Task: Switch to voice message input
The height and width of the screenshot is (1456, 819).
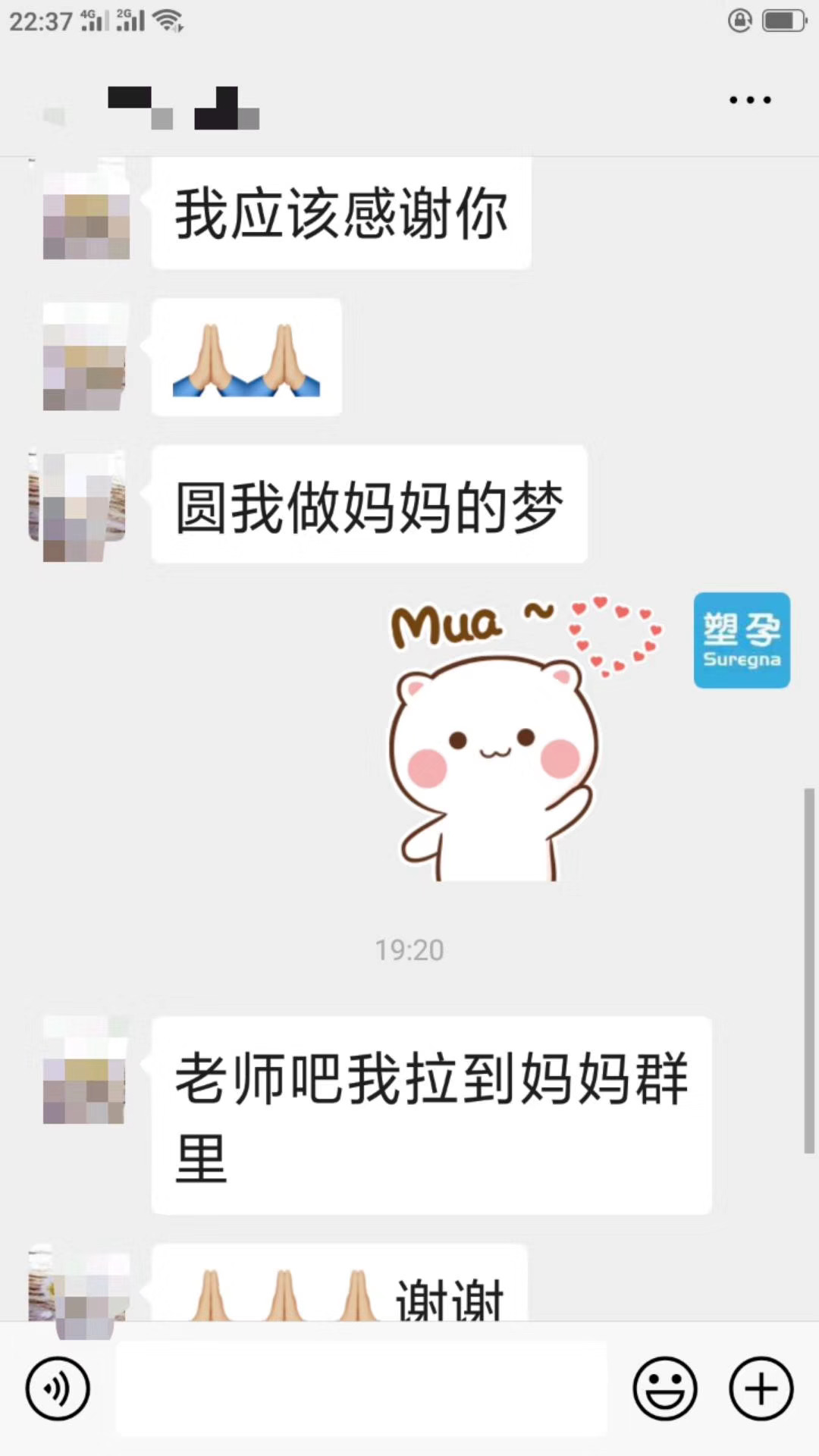Action: click(58, 1389)
